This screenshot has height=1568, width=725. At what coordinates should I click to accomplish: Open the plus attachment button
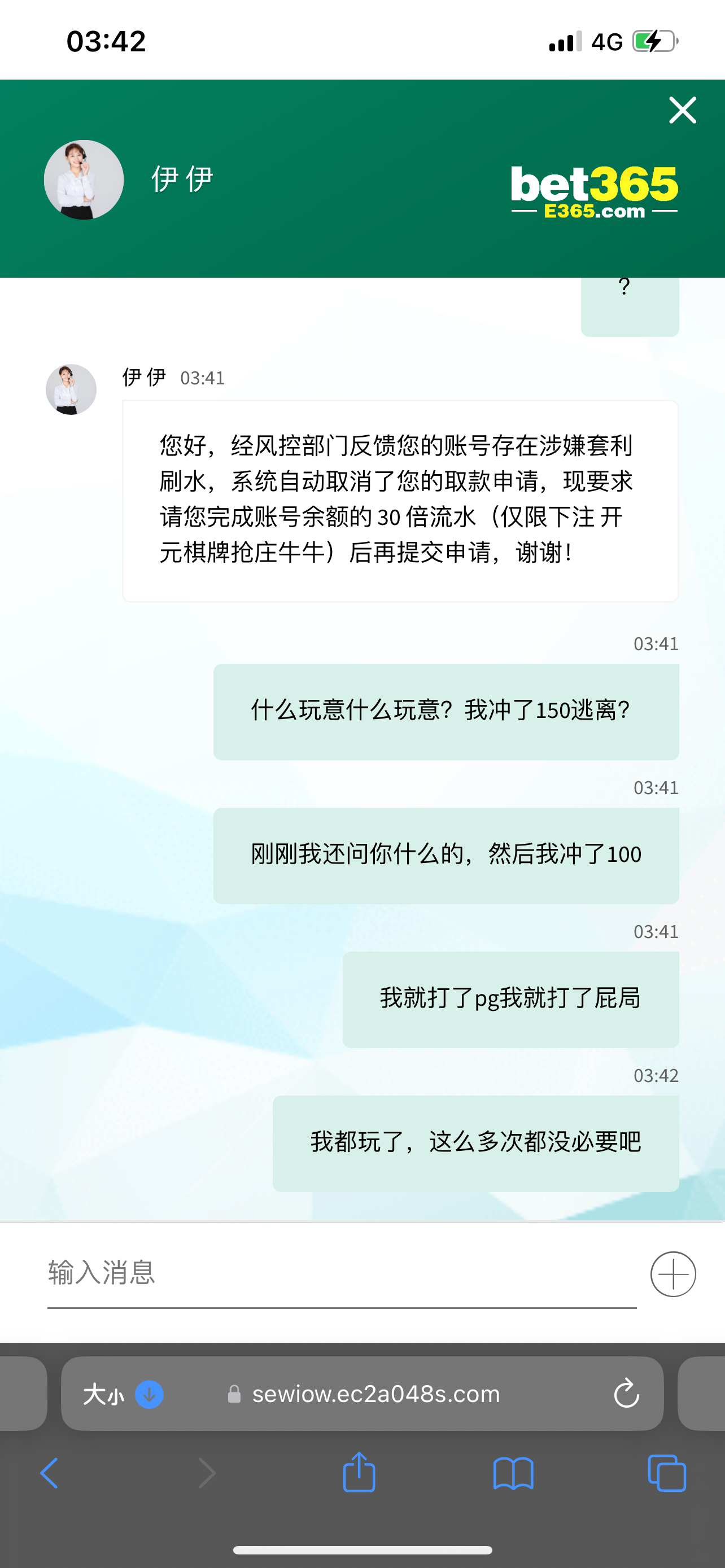[672, 1274]
